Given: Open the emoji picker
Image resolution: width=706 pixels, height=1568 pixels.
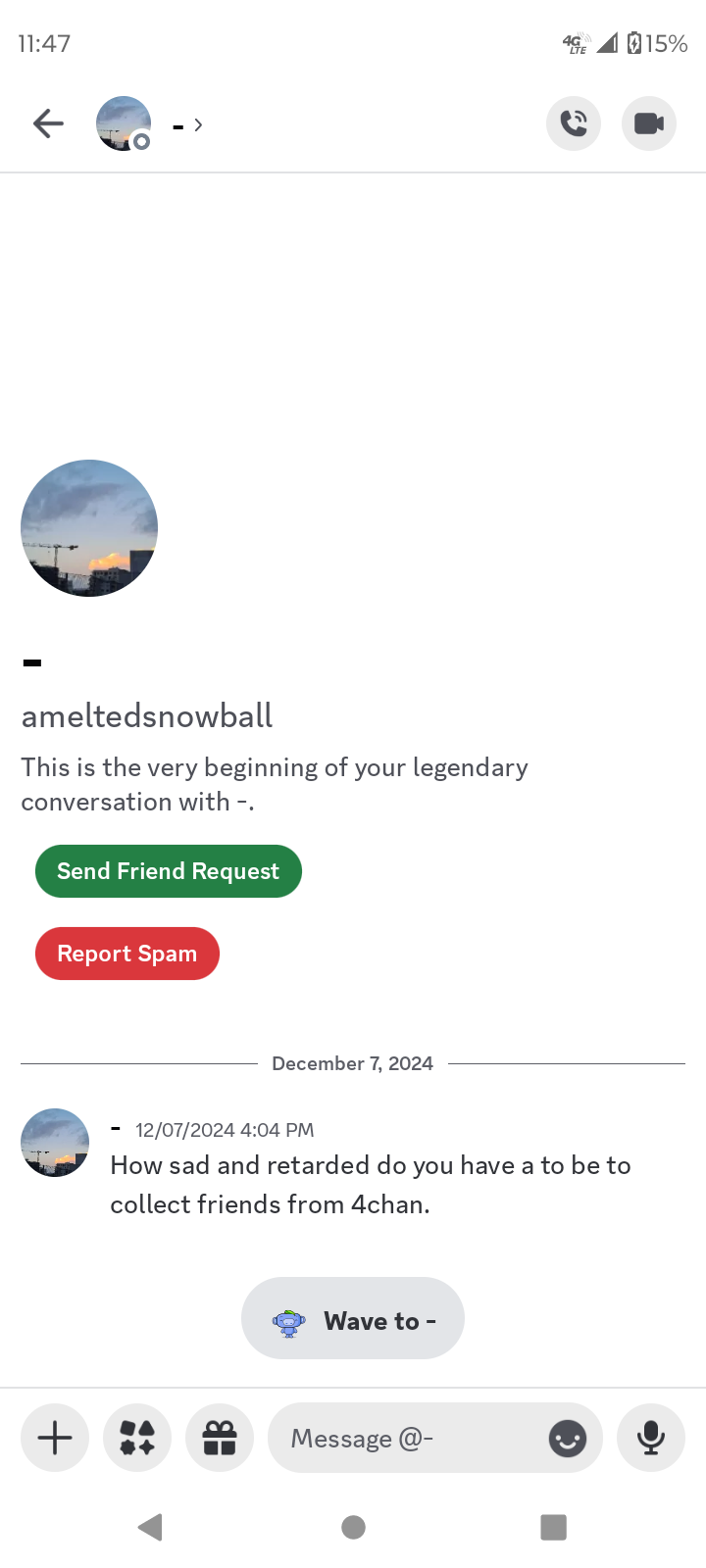Looking at the screenshot, I should 568,1439.
